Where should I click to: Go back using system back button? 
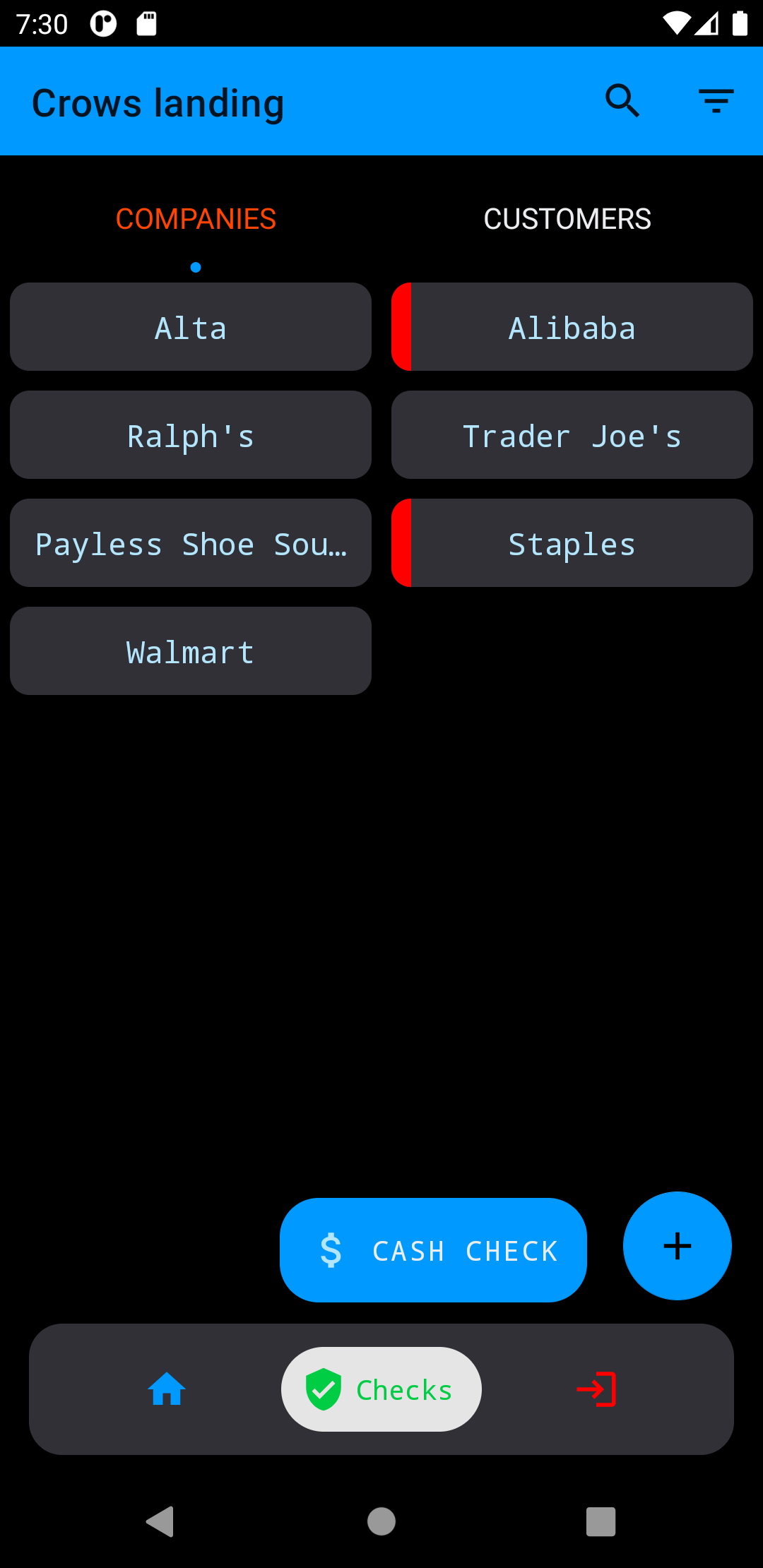pyautogui.click(x=161, y=1521)
